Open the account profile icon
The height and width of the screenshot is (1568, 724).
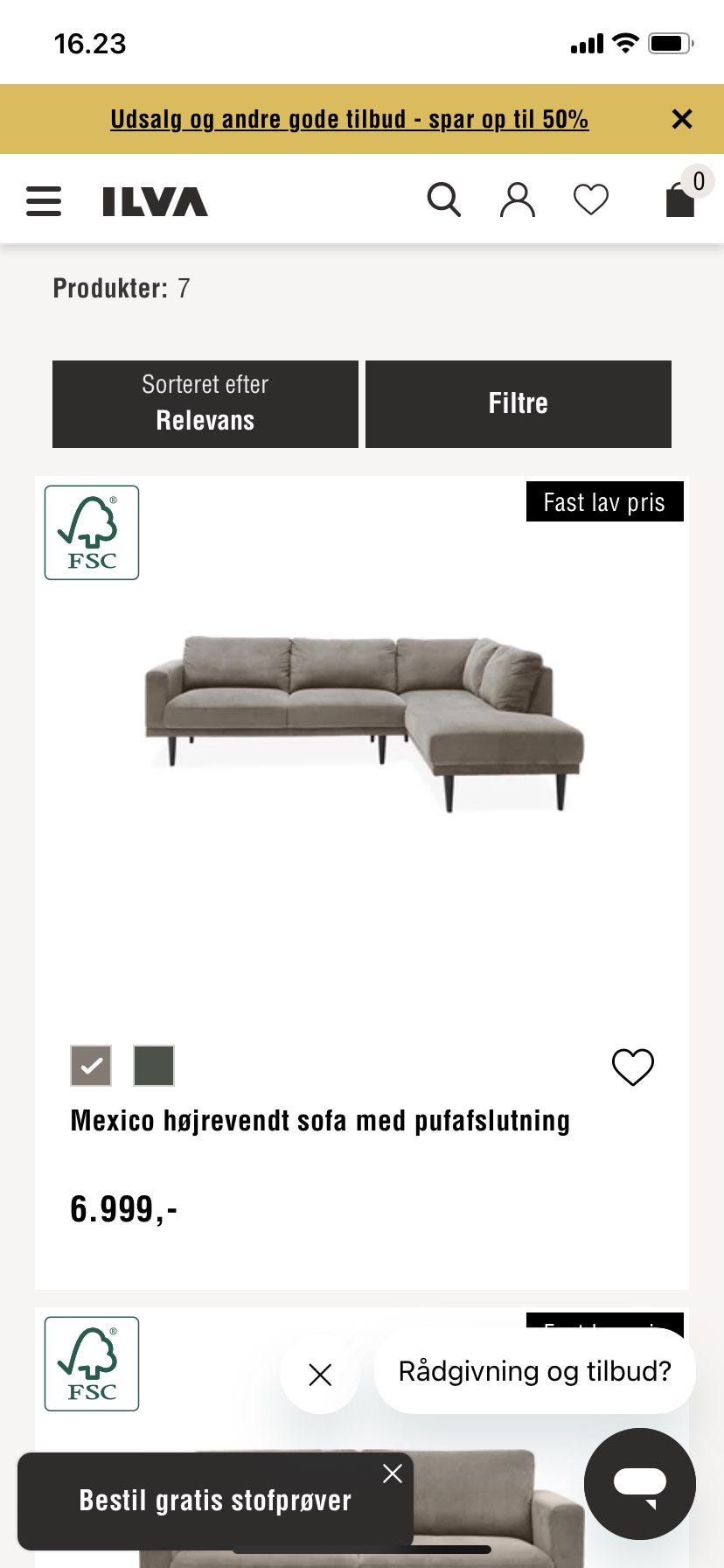tap(518, 199)
